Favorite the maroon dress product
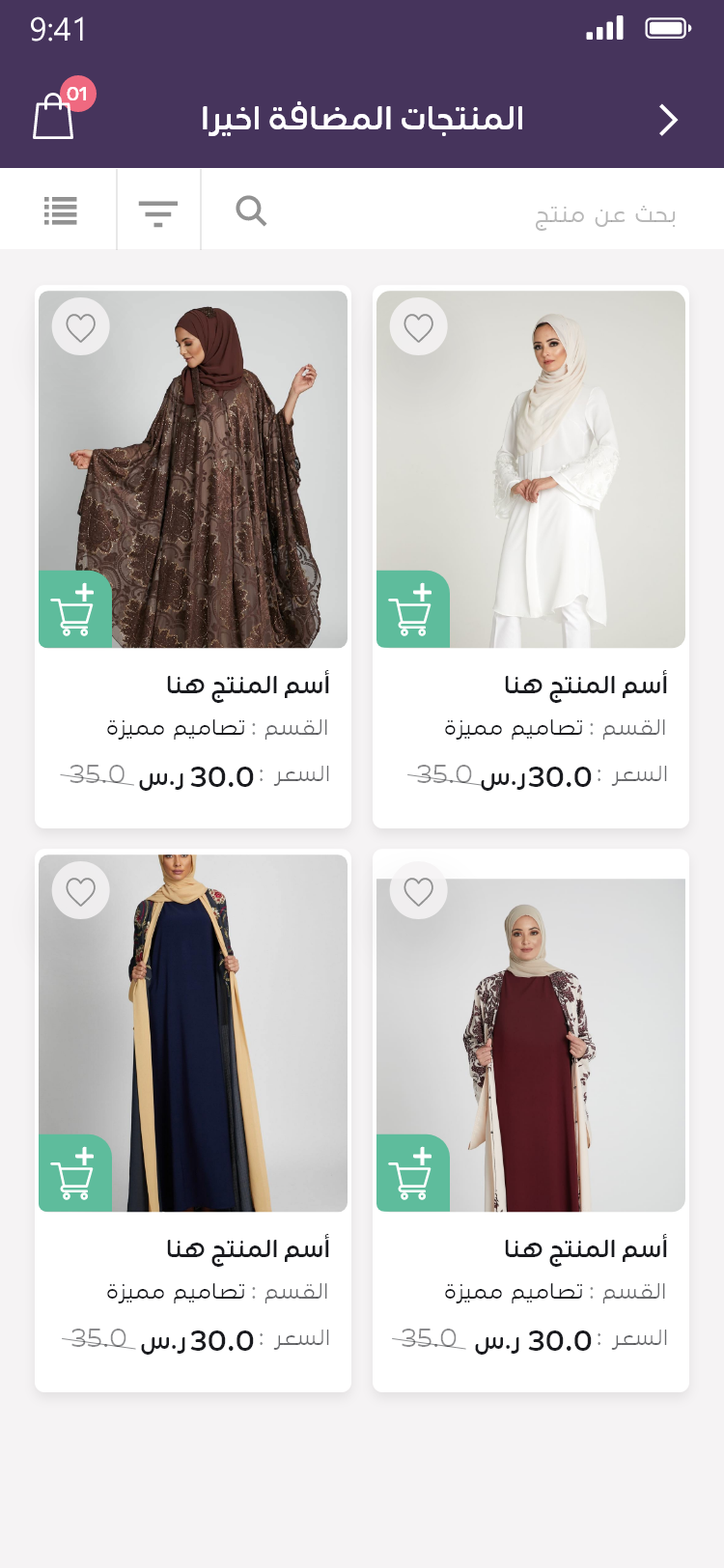The image size is (724, 1568). (419, 891)
